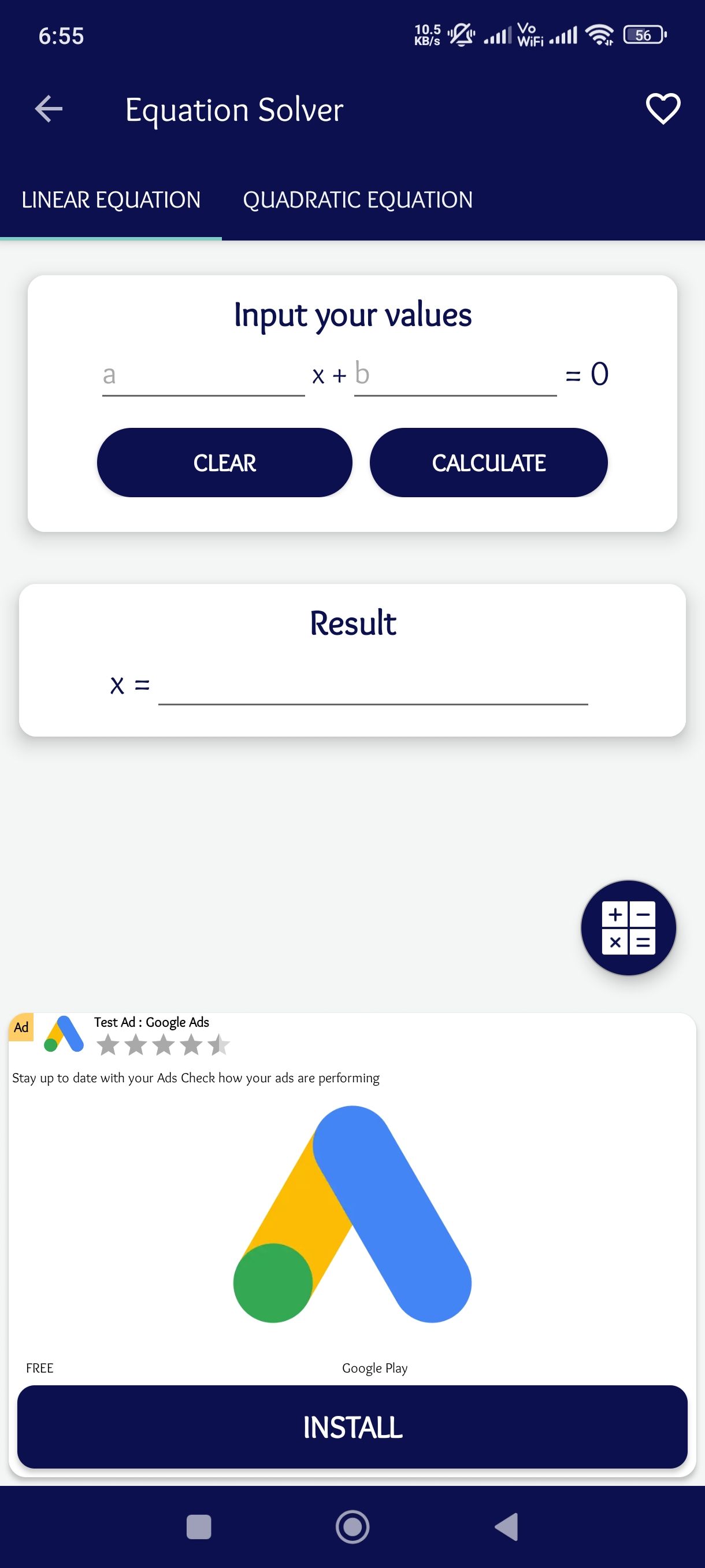This screenshot has height=1568, width=705.
Task: Go to the system home screen
Action: pyautogui.click(x=352, y=1526)
